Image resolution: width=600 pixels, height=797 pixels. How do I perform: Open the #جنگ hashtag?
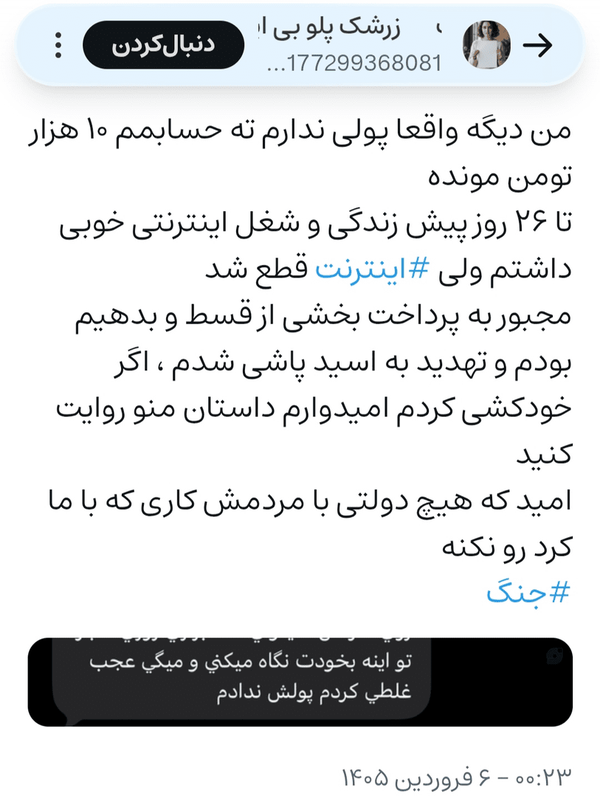pyautogui.click(x=528, y=593)
